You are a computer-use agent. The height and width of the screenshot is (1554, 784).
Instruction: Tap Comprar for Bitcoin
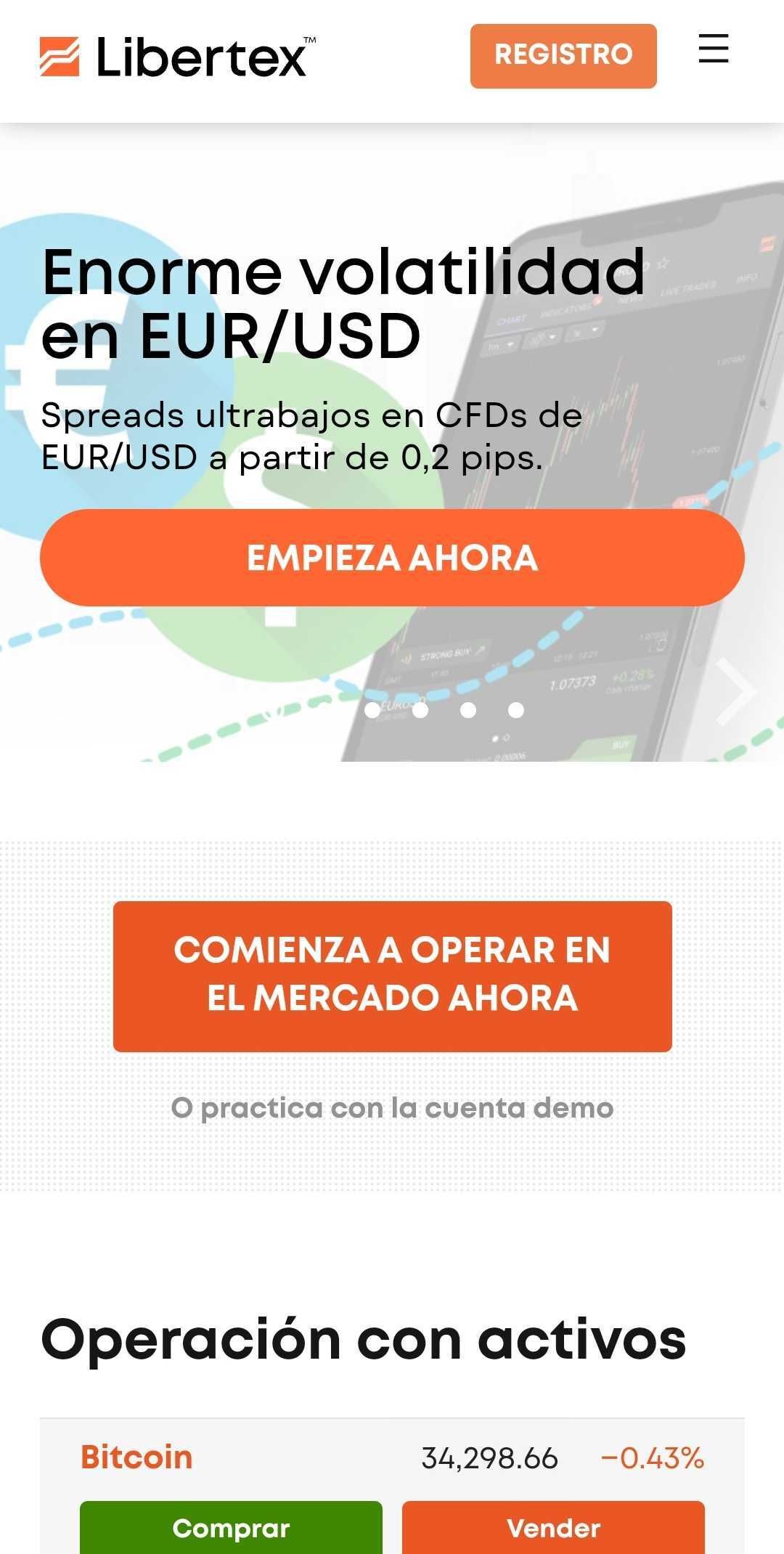tap(231, 1528)
